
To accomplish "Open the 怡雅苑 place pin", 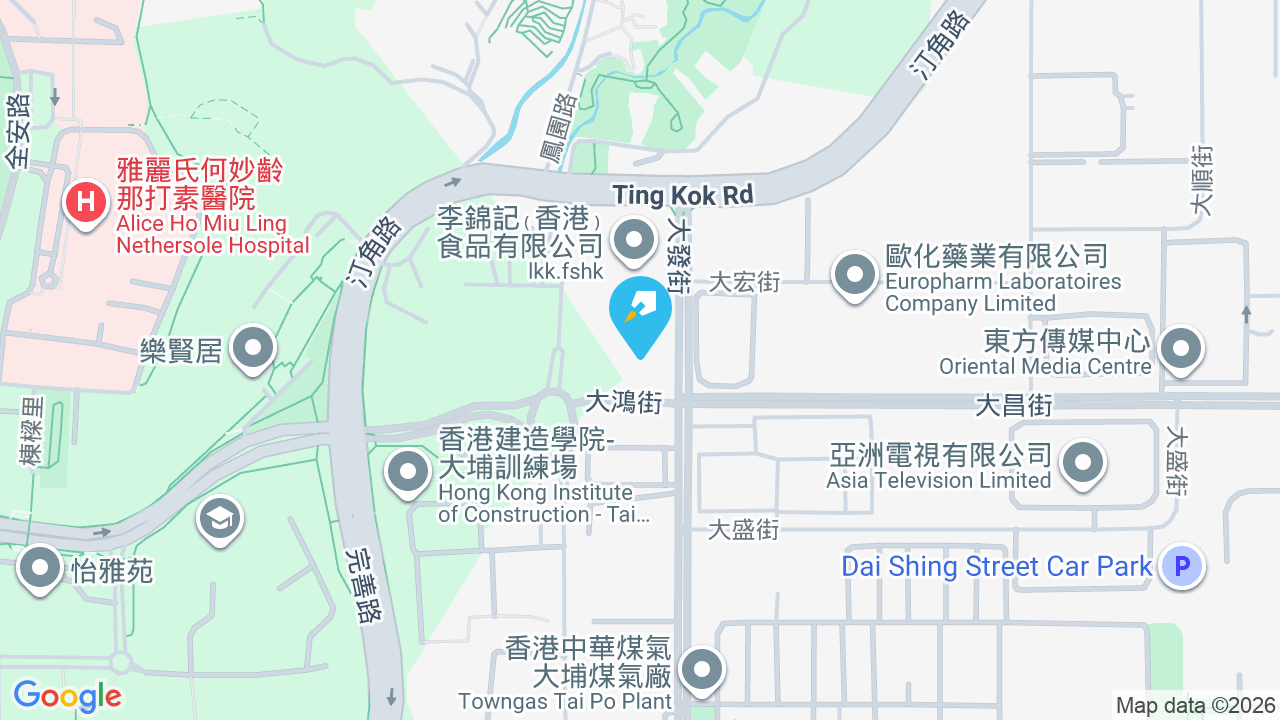I will (x=40, y=569).
